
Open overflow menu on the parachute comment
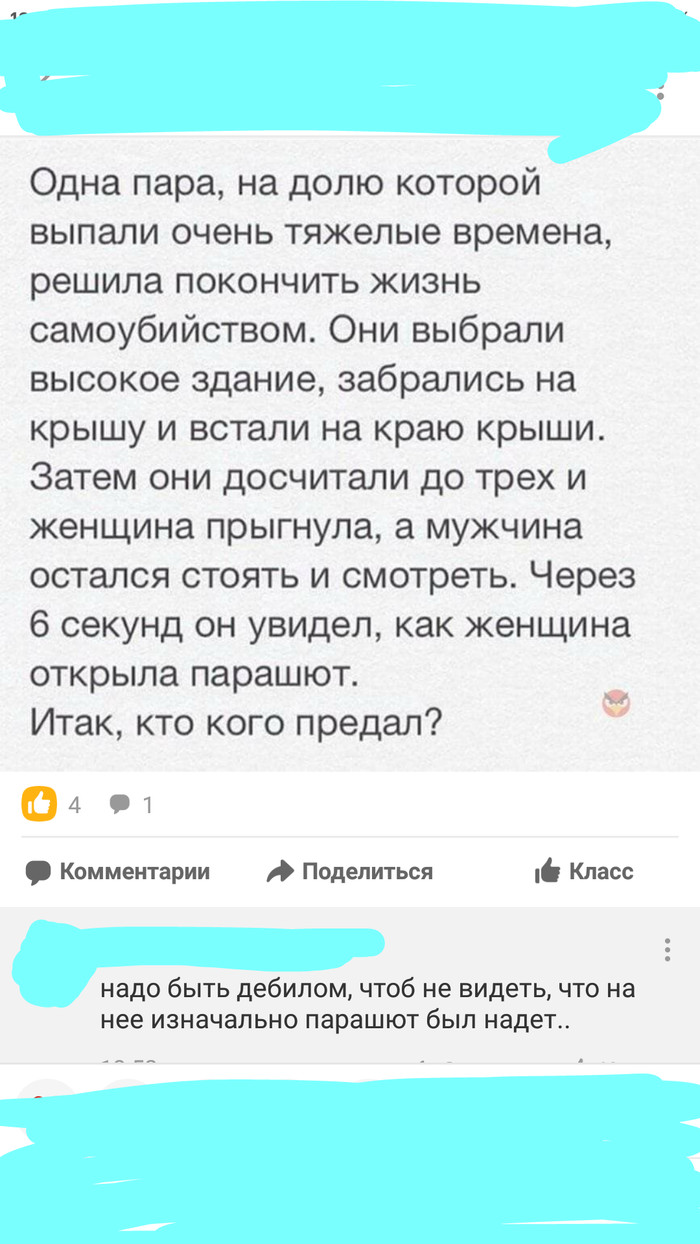(x=667, y=949)
